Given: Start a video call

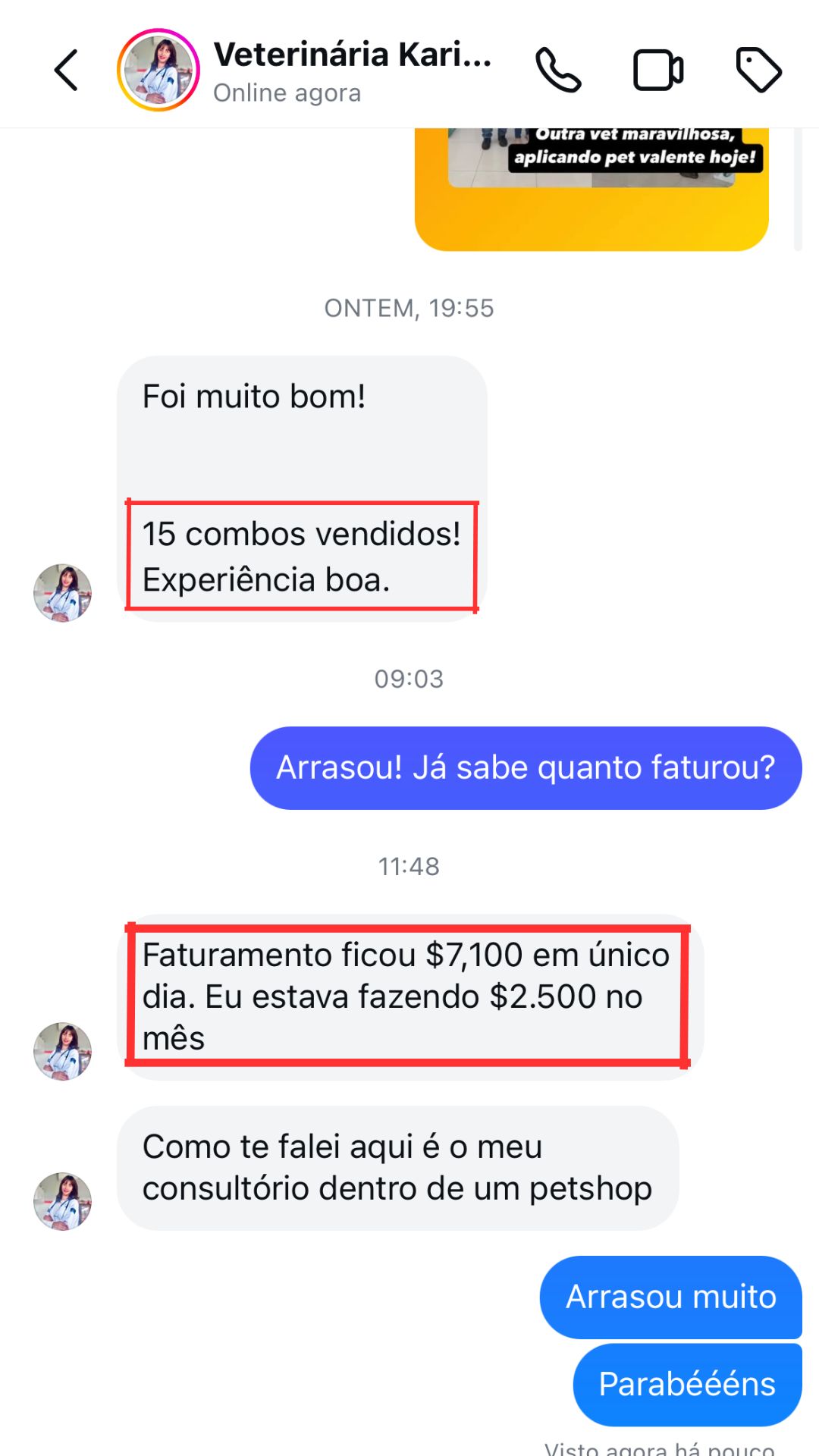Looking at the screenshot, I should 657,71.
